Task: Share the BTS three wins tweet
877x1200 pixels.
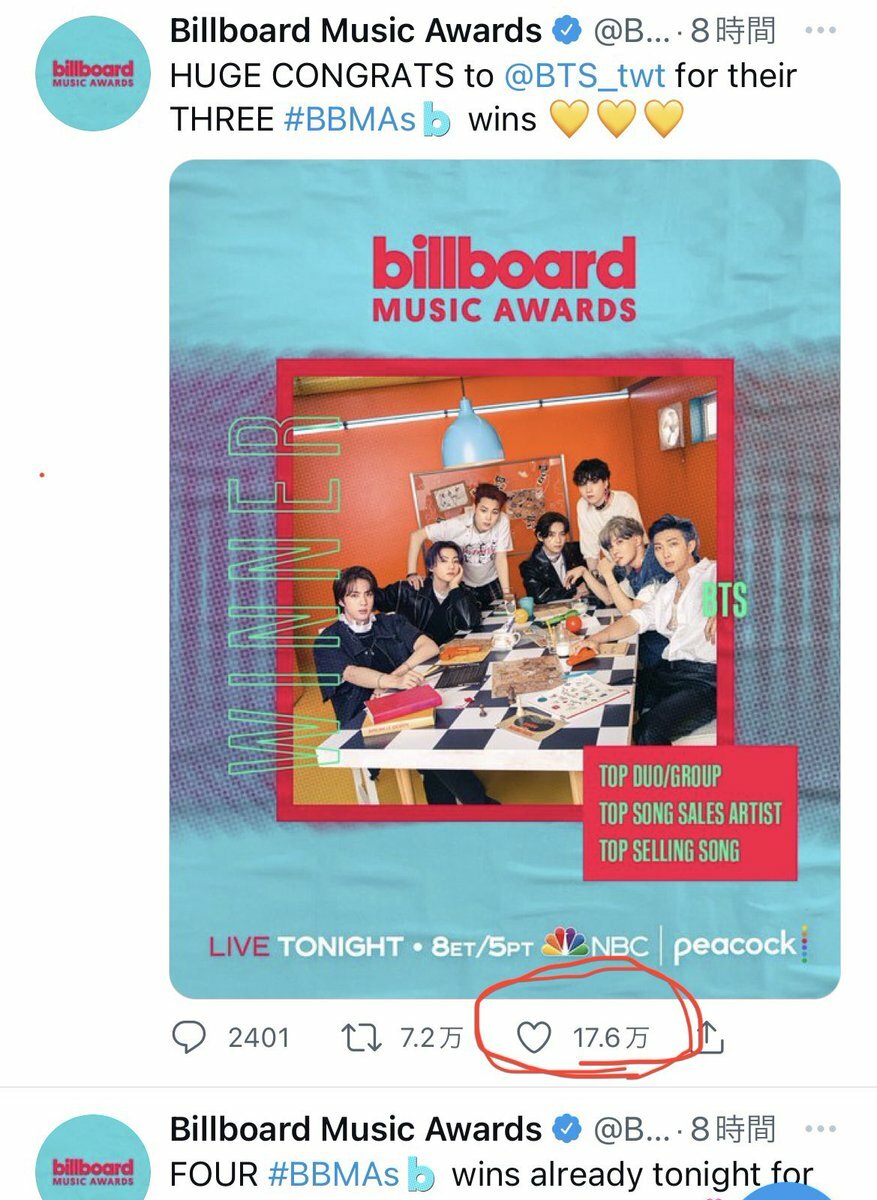Action: click(708, 1038)
